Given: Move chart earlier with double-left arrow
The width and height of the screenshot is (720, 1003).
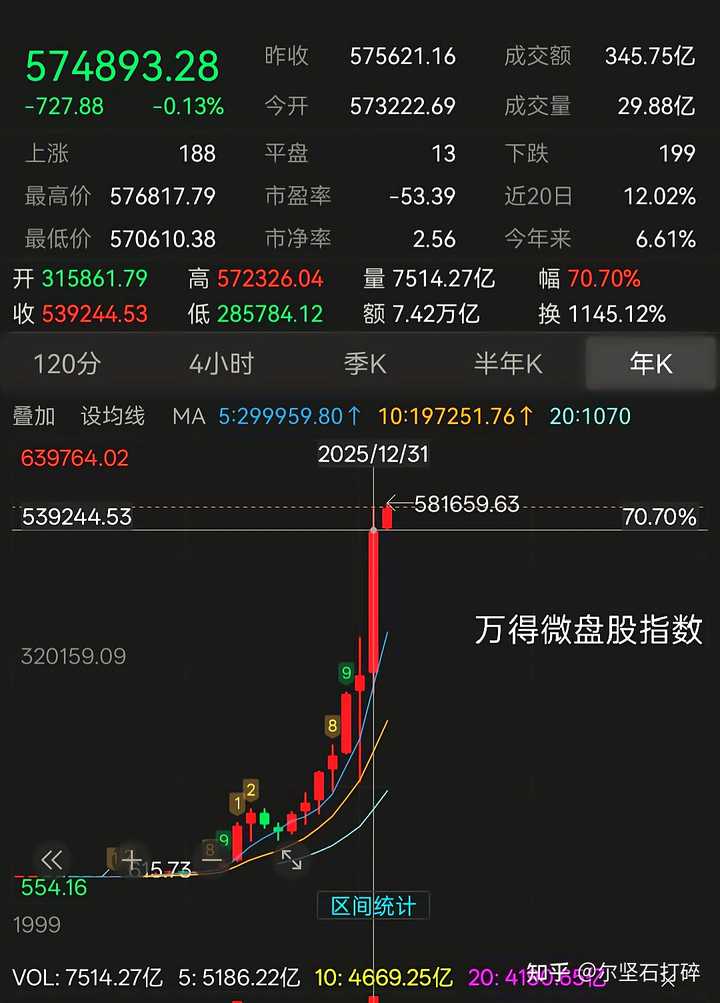Looking at the screenshot, I should coord(52,859).
